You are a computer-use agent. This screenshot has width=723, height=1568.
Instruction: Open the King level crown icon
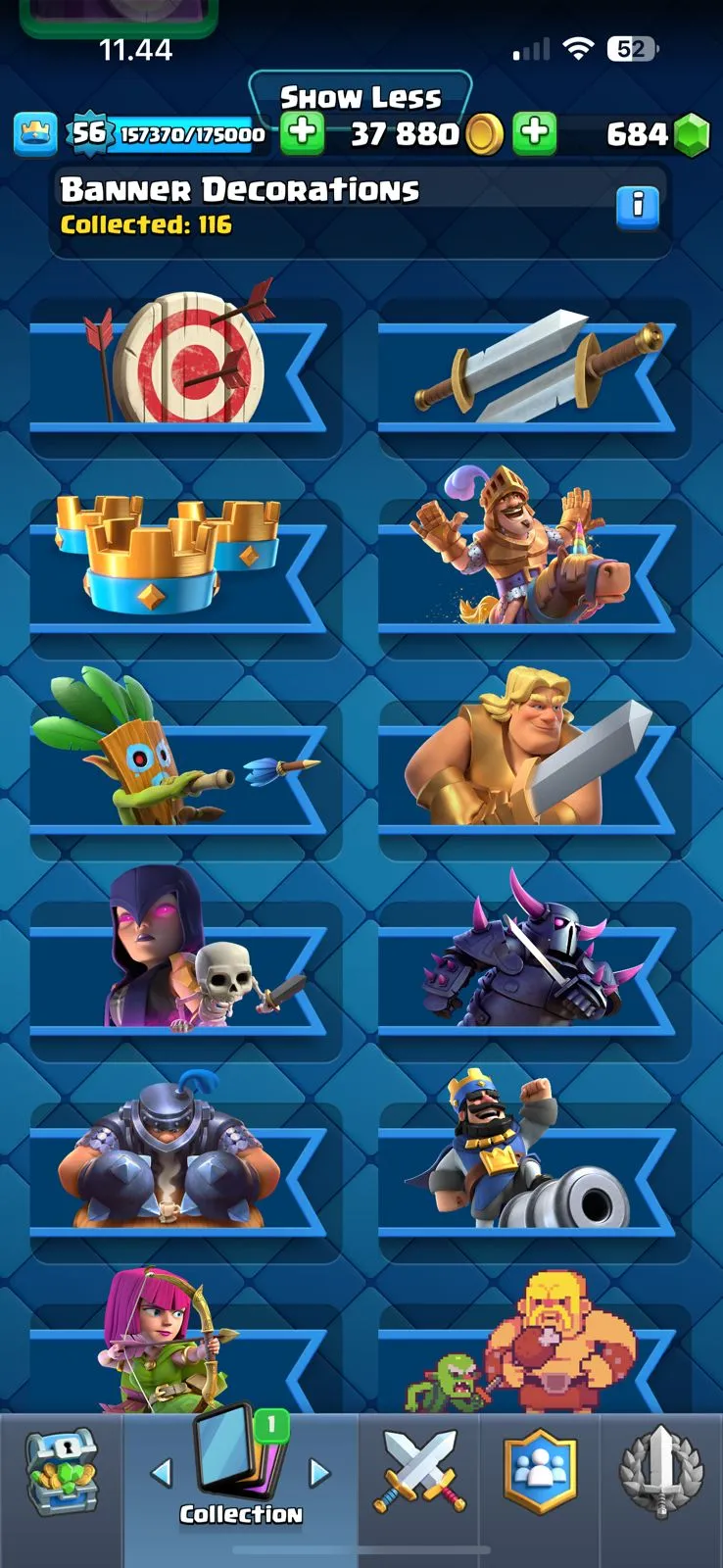pos(35,134)
